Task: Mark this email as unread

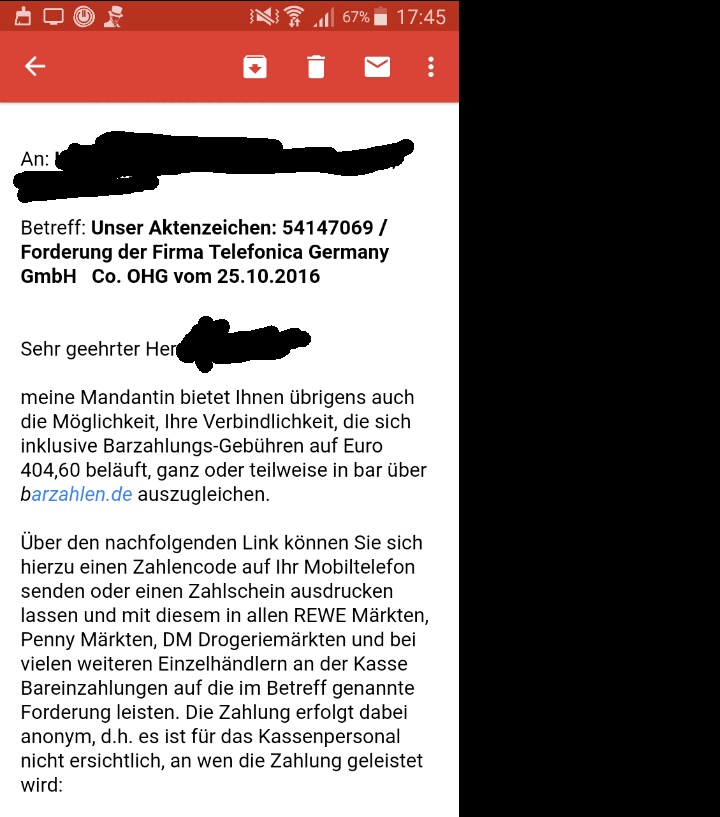Action: (377, 67)
